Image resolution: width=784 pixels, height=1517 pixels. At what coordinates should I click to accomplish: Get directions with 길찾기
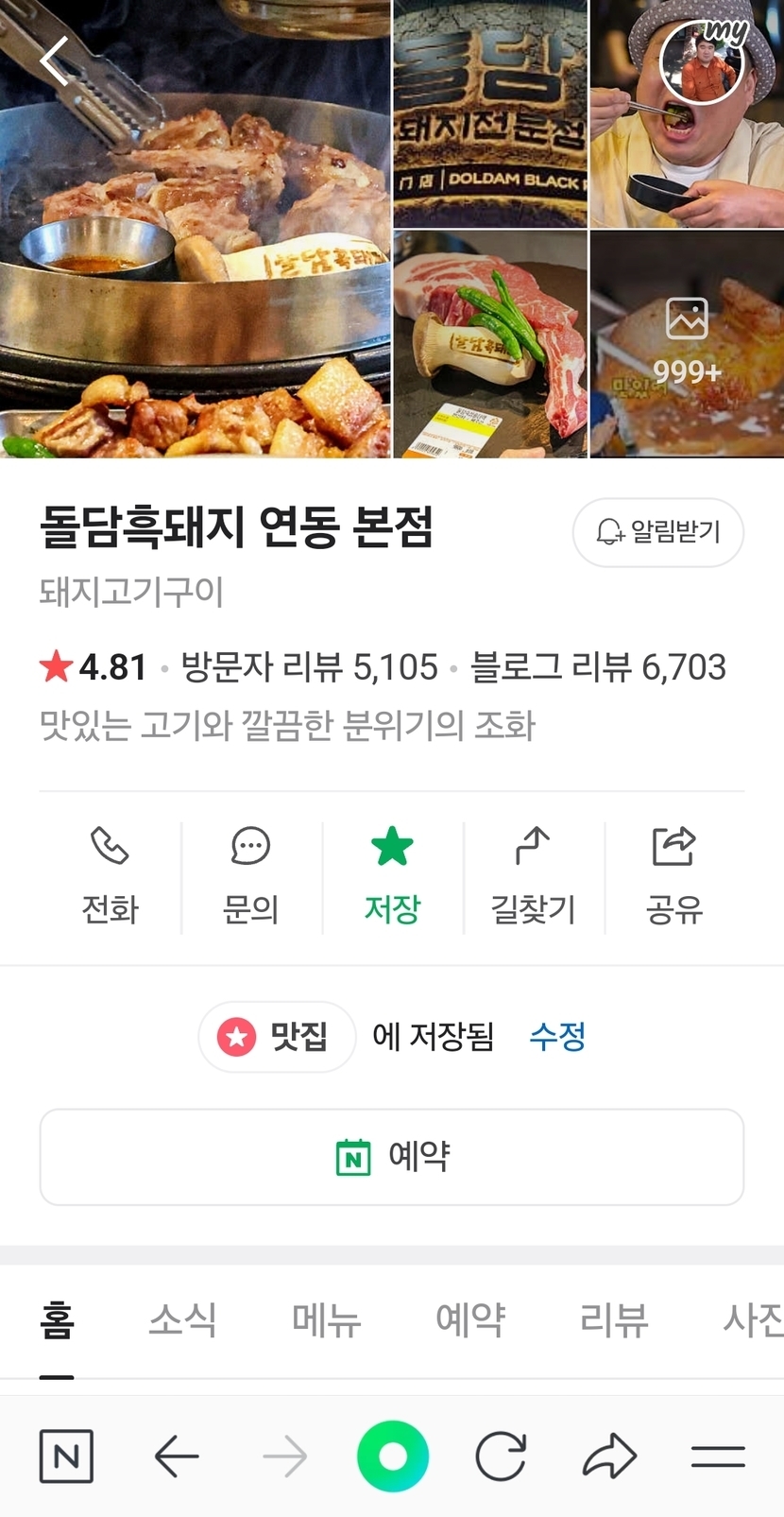[533, 876]
